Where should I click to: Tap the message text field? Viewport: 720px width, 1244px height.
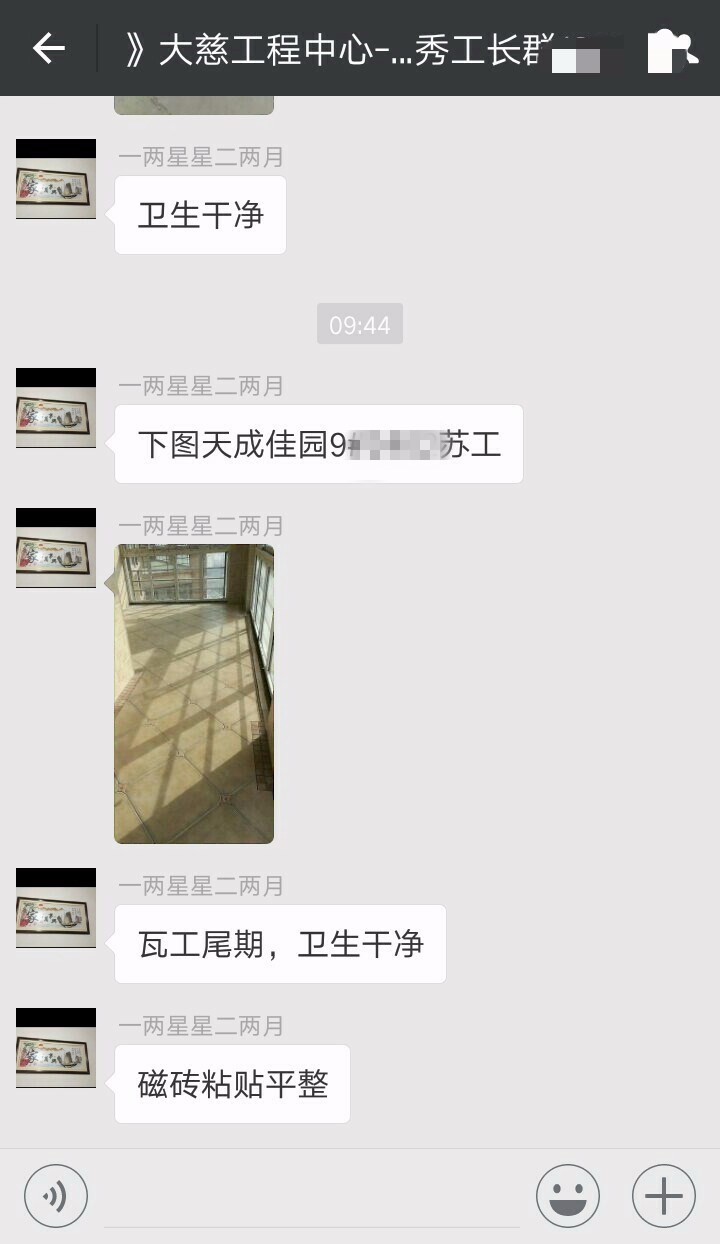312,1198
